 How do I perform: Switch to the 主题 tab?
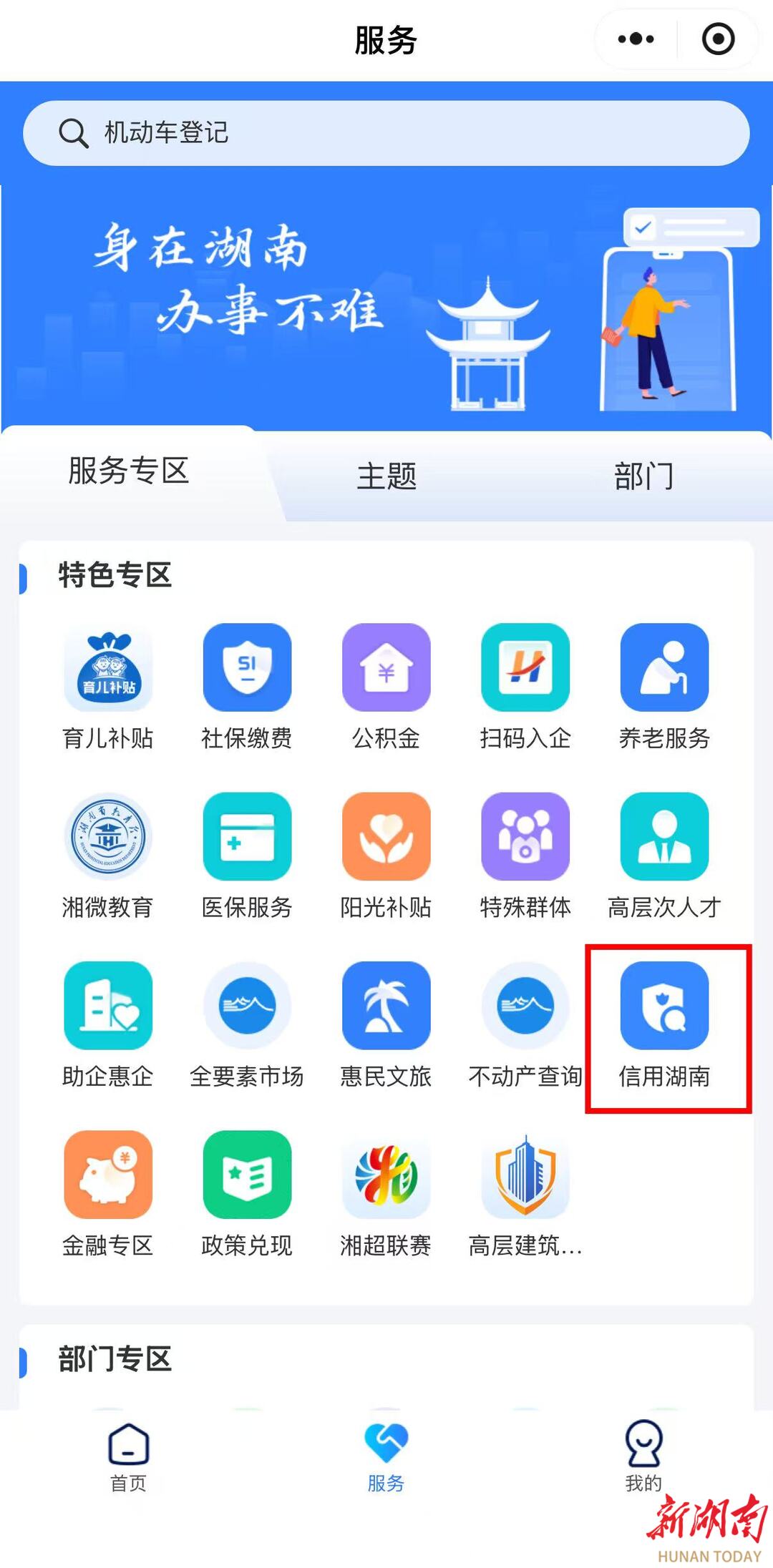386,476
